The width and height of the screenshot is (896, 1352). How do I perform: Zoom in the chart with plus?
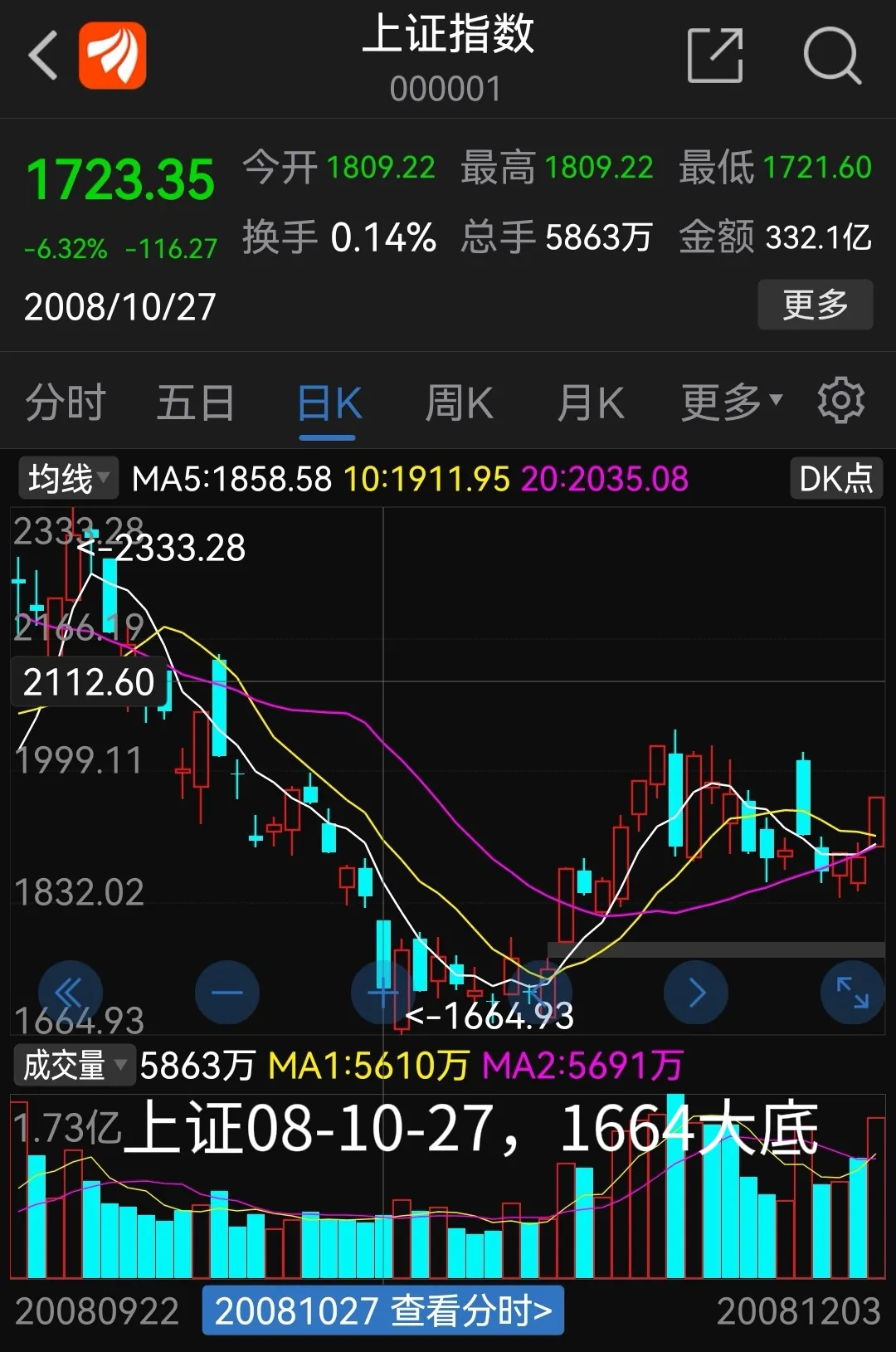(382, 992)
